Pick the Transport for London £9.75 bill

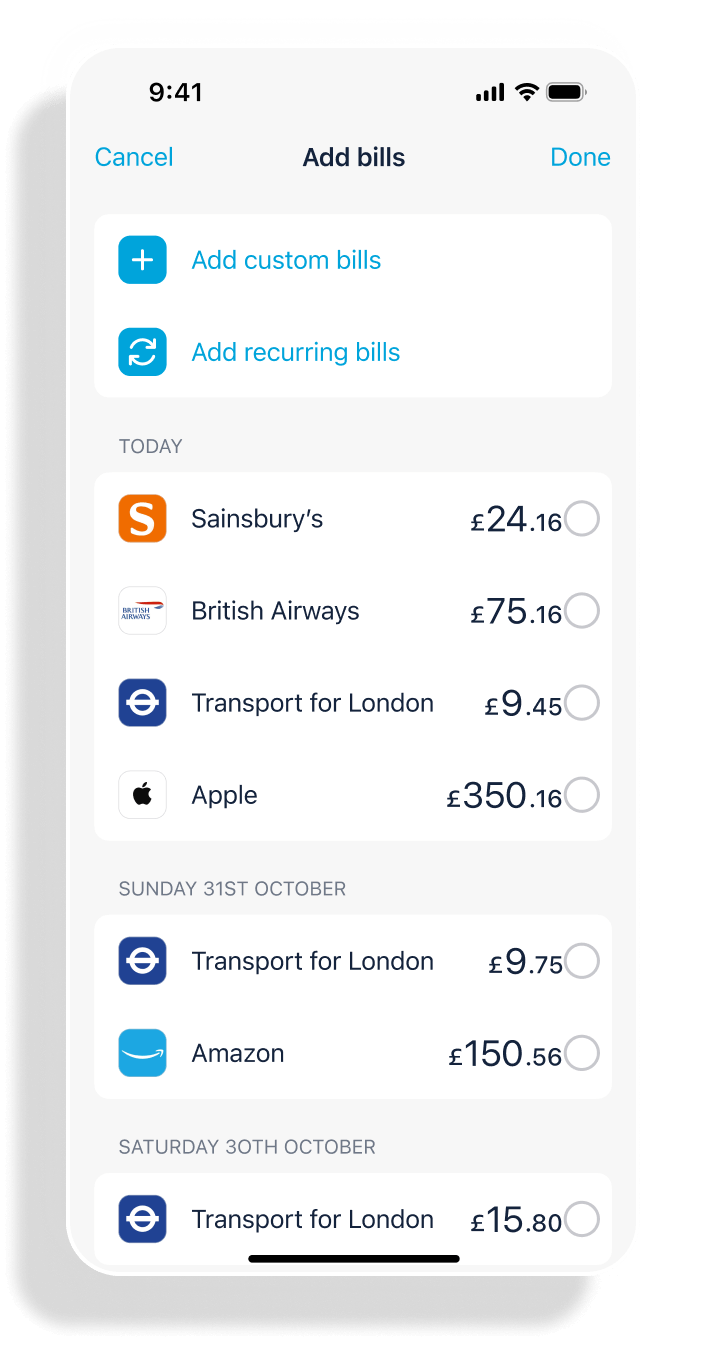(x=582, y=961)
